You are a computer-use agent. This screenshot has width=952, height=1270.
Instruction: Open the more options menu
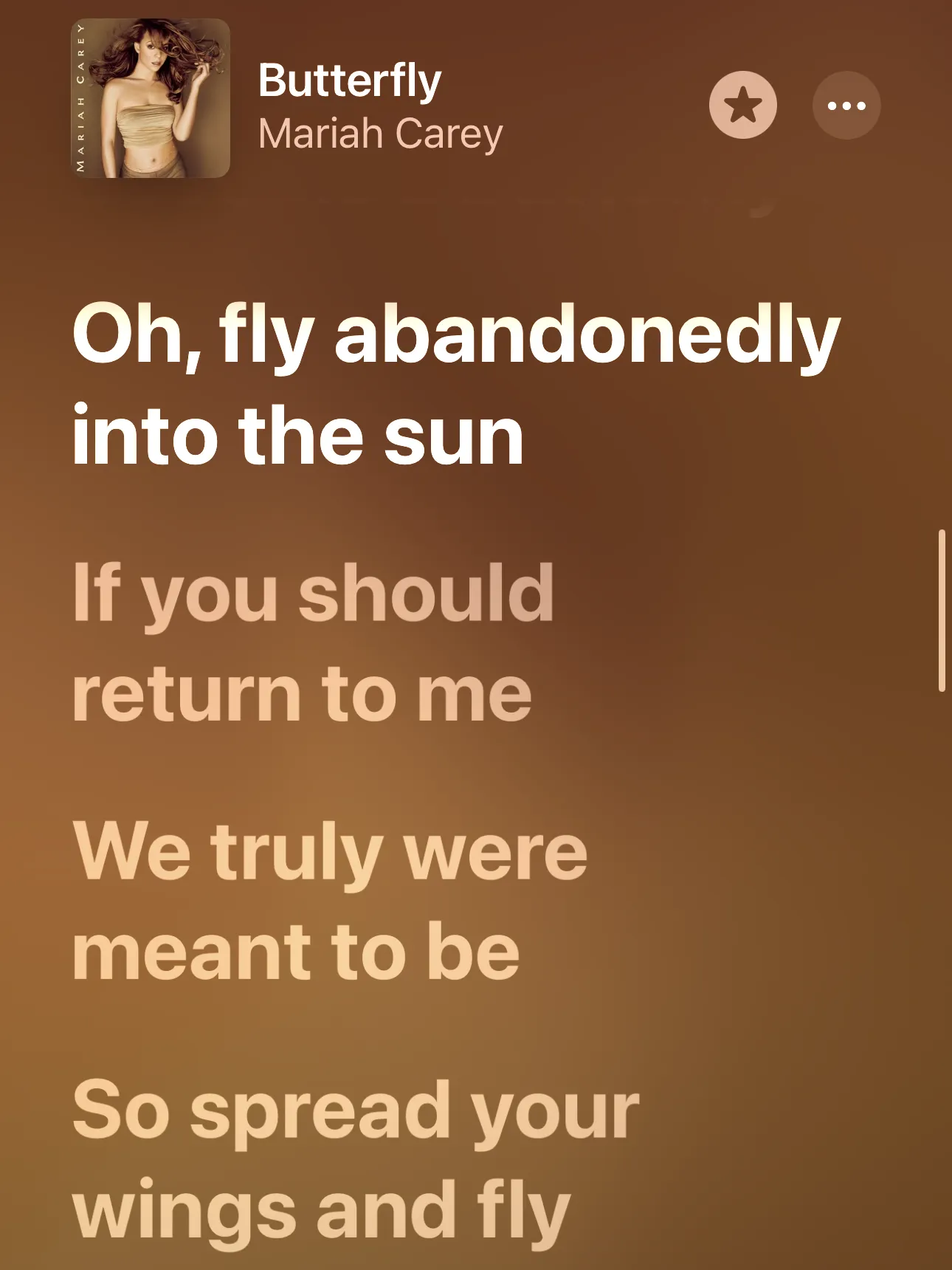tap(846, 106)
